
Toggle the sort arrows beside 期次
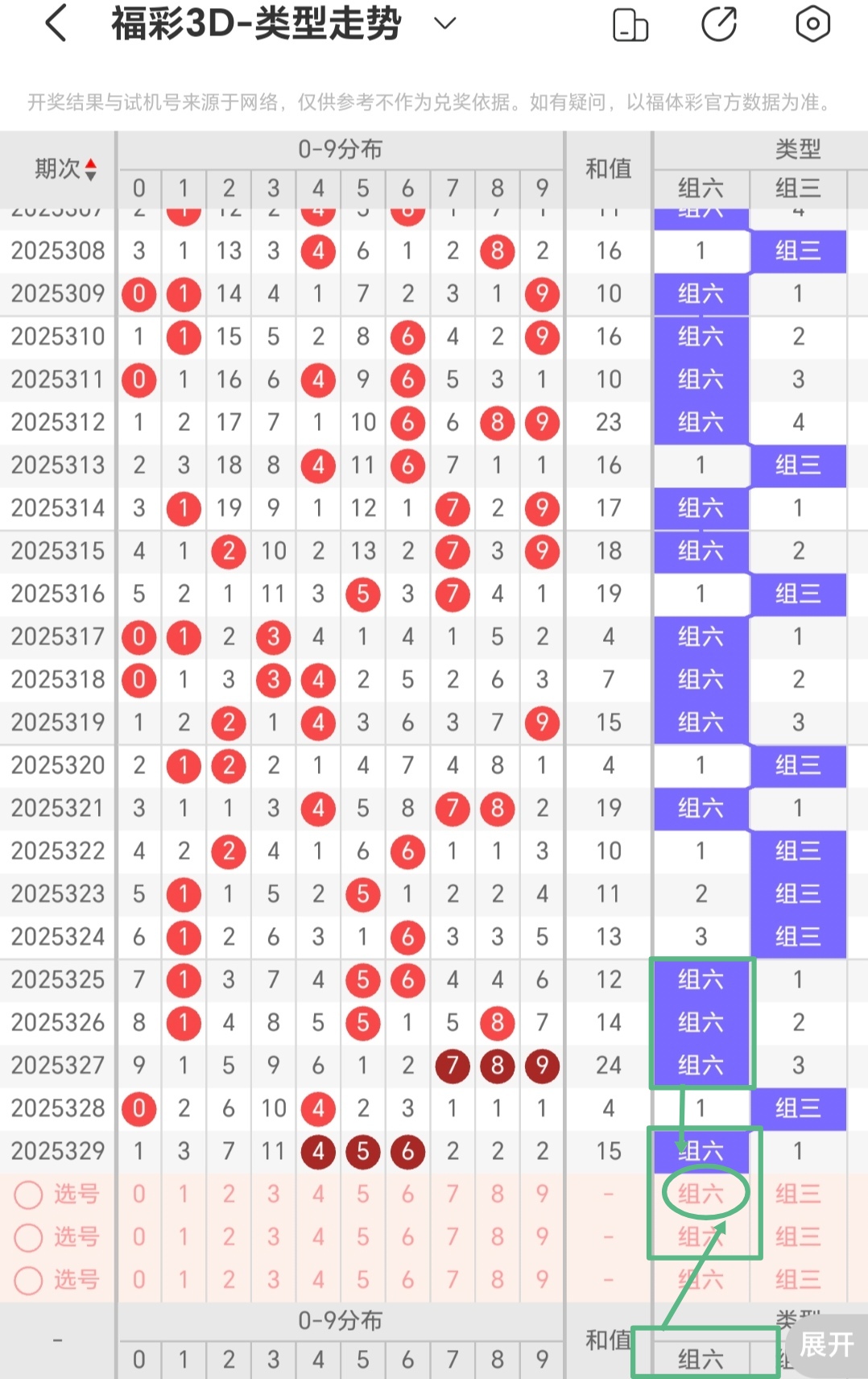coord(92,169)
